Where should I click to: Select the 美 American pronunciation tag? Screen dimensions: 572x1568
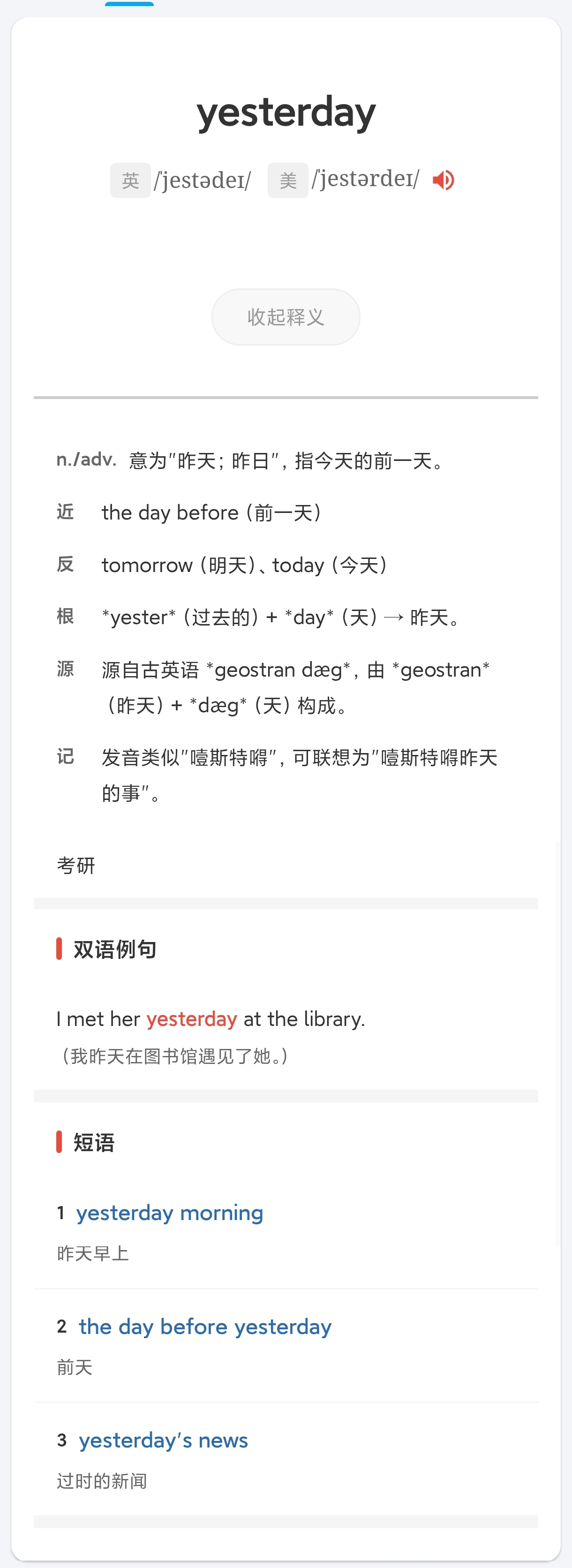pos(288,180)
